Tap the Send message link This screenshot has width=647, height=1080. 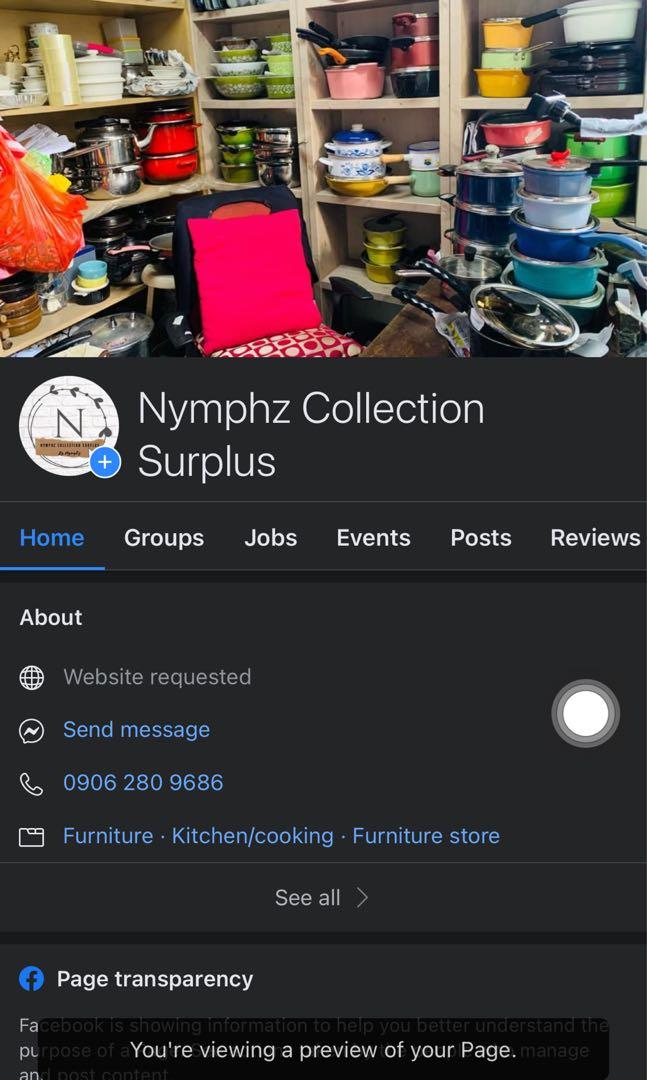point(136,729)
